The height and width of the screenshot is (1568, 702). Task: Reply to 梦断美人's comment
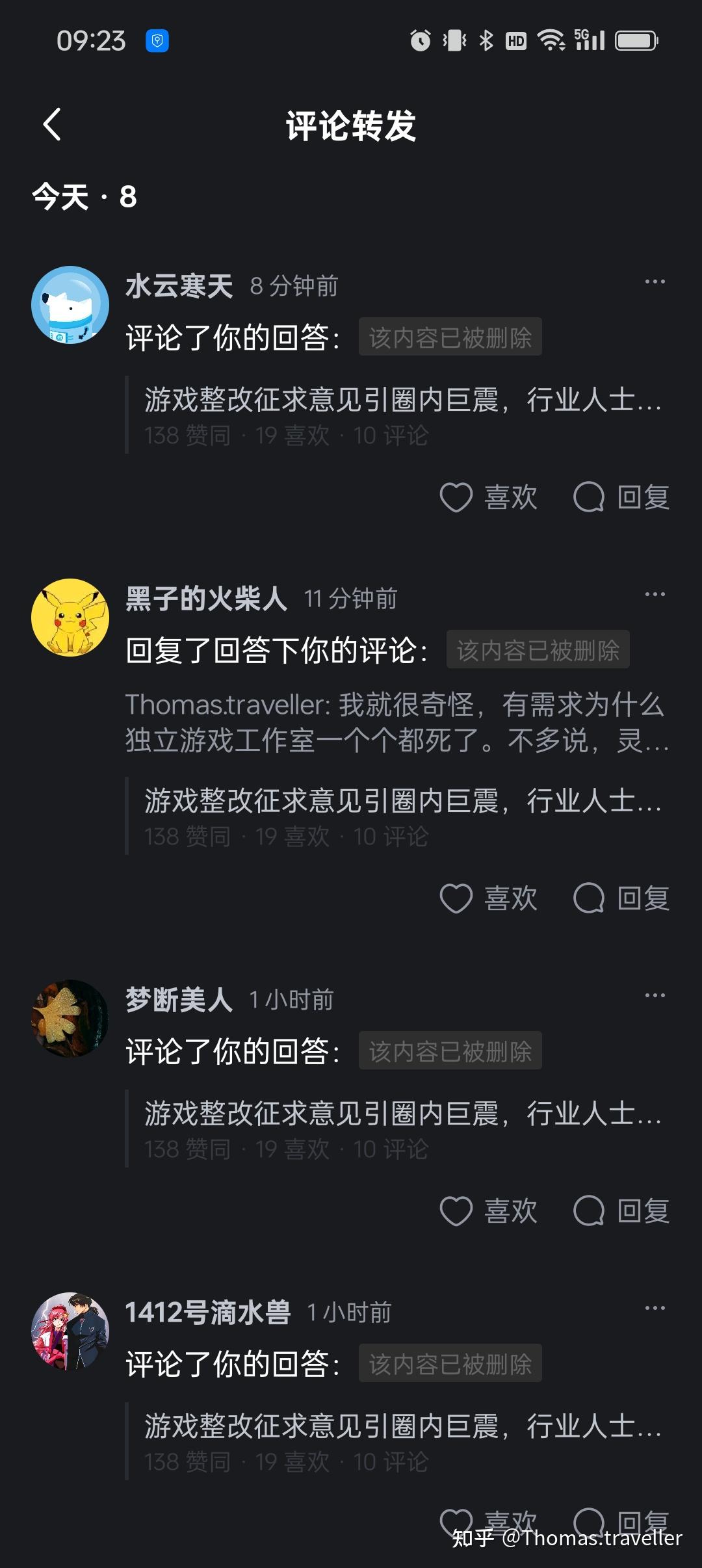point(621,1211)
